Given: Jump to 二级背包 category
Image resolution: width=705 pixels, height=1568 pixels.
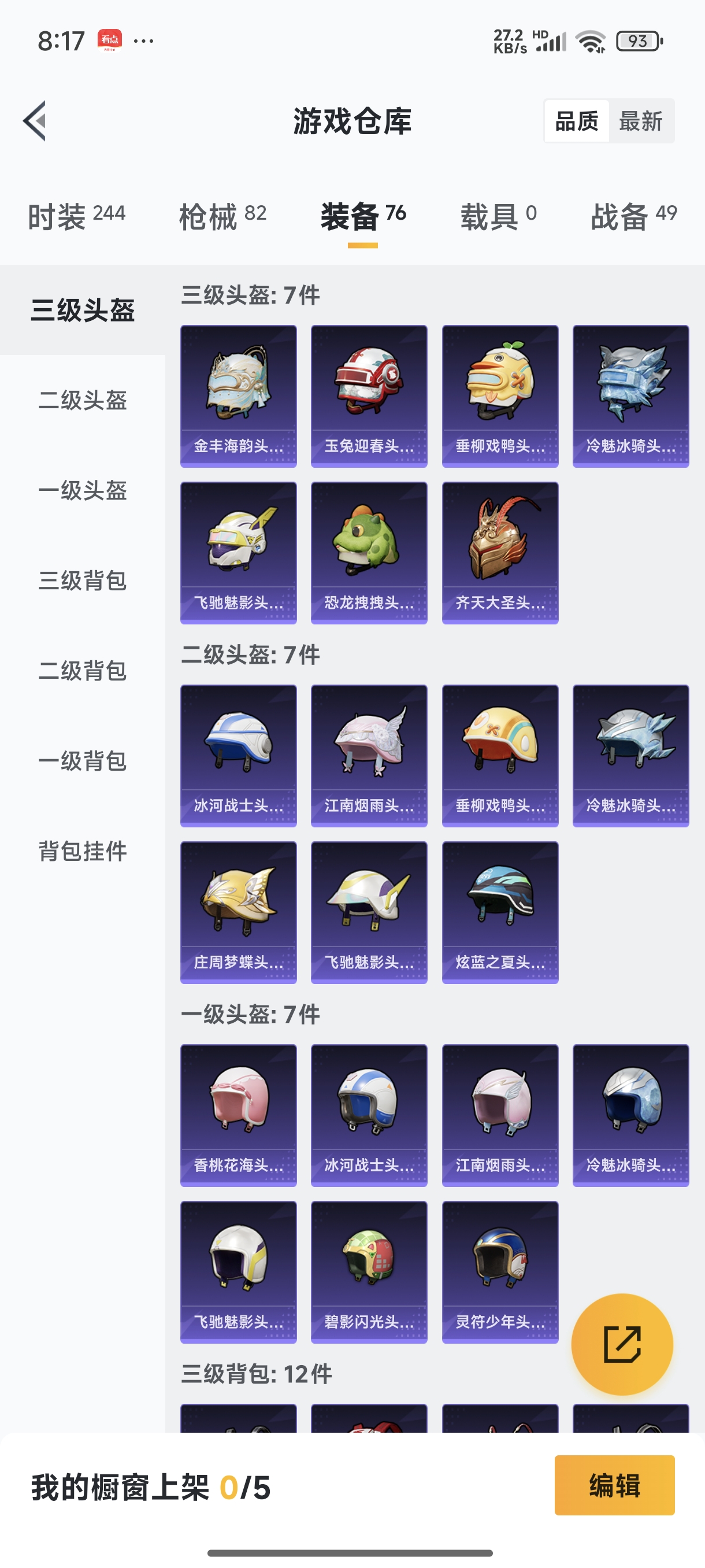Looking at the screenshot, I should click(x=83, y=671).
